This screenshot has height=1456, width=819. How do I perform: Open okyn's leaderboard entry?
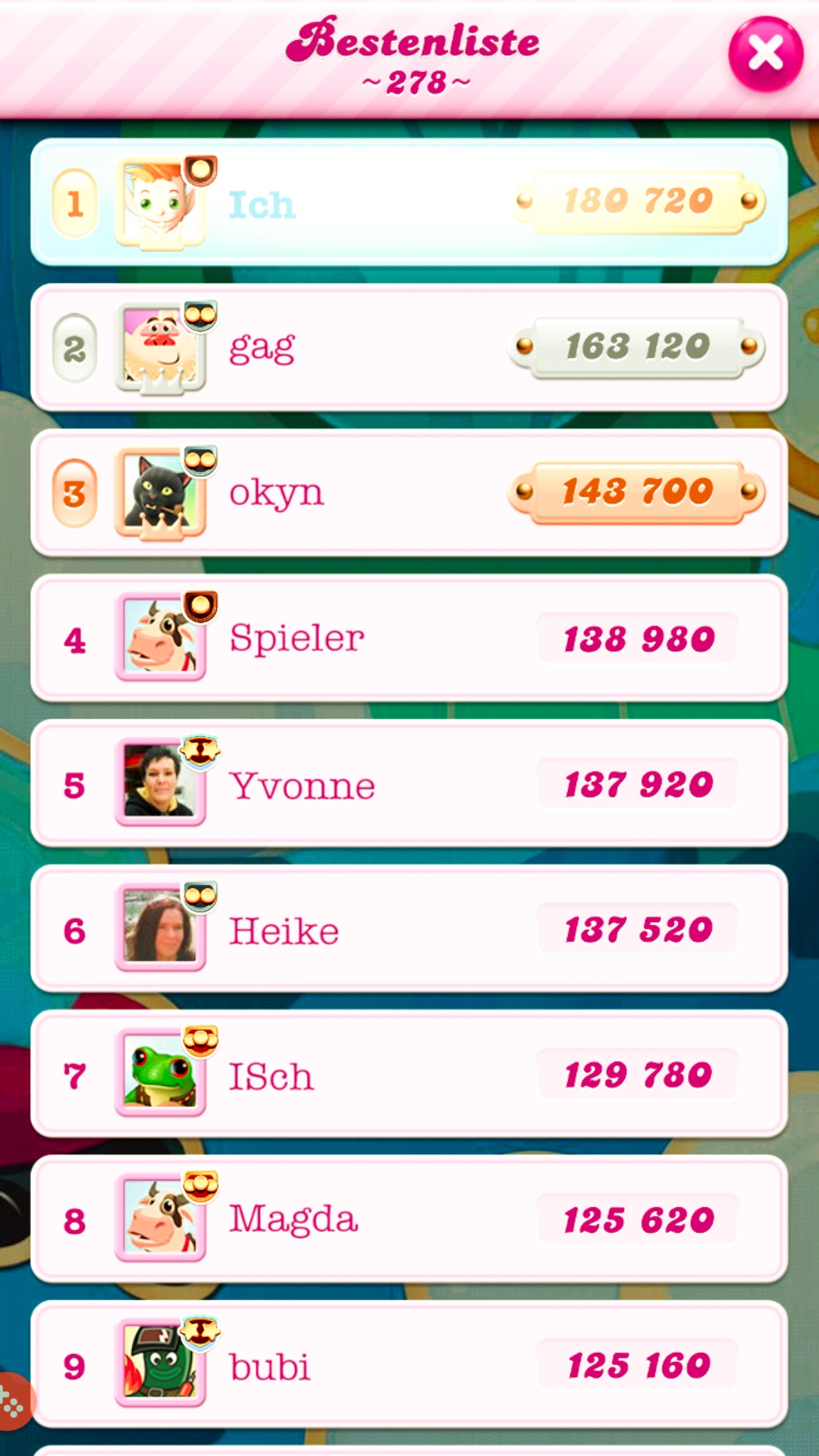click(x=408, y=493)
